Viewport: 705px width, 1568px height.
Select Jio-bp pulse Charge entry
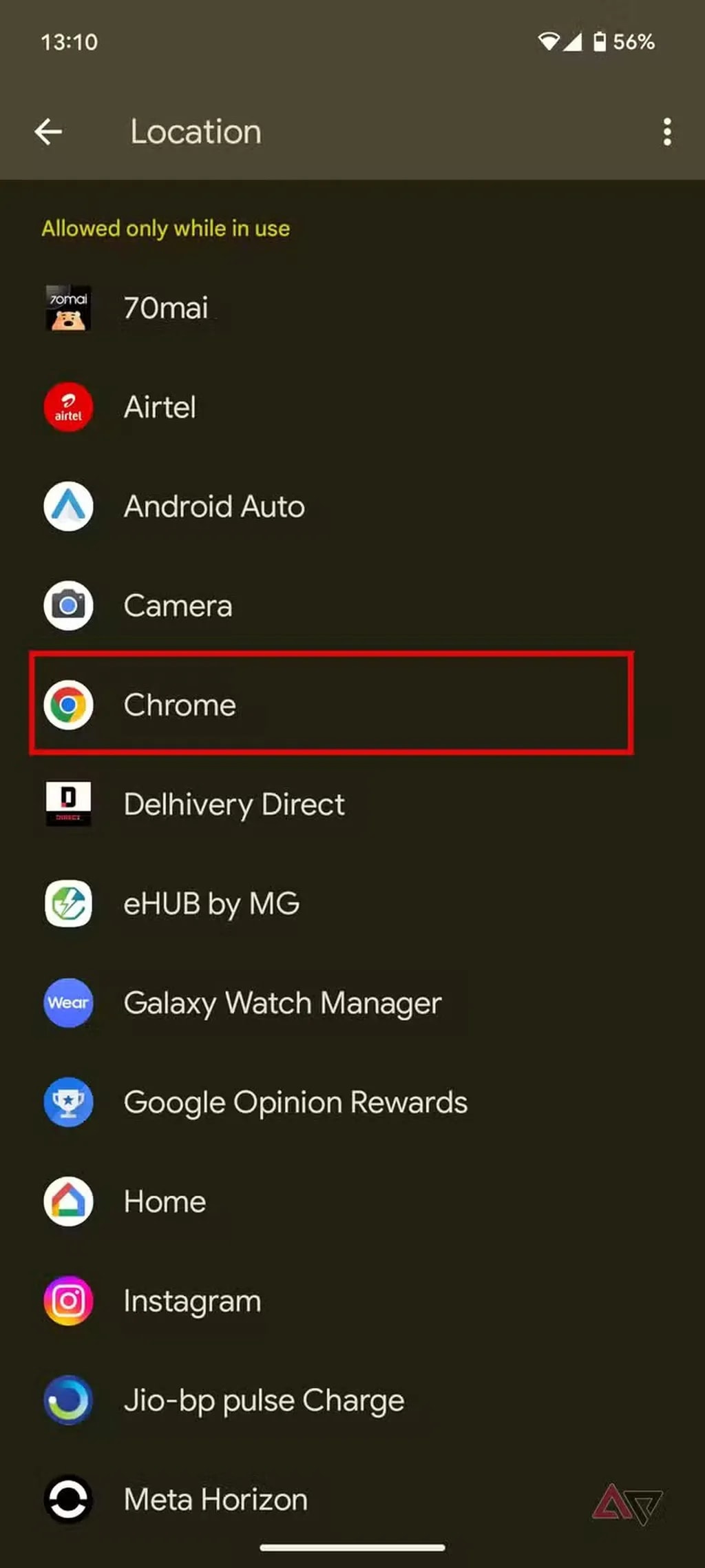(x=264, y=1399)
